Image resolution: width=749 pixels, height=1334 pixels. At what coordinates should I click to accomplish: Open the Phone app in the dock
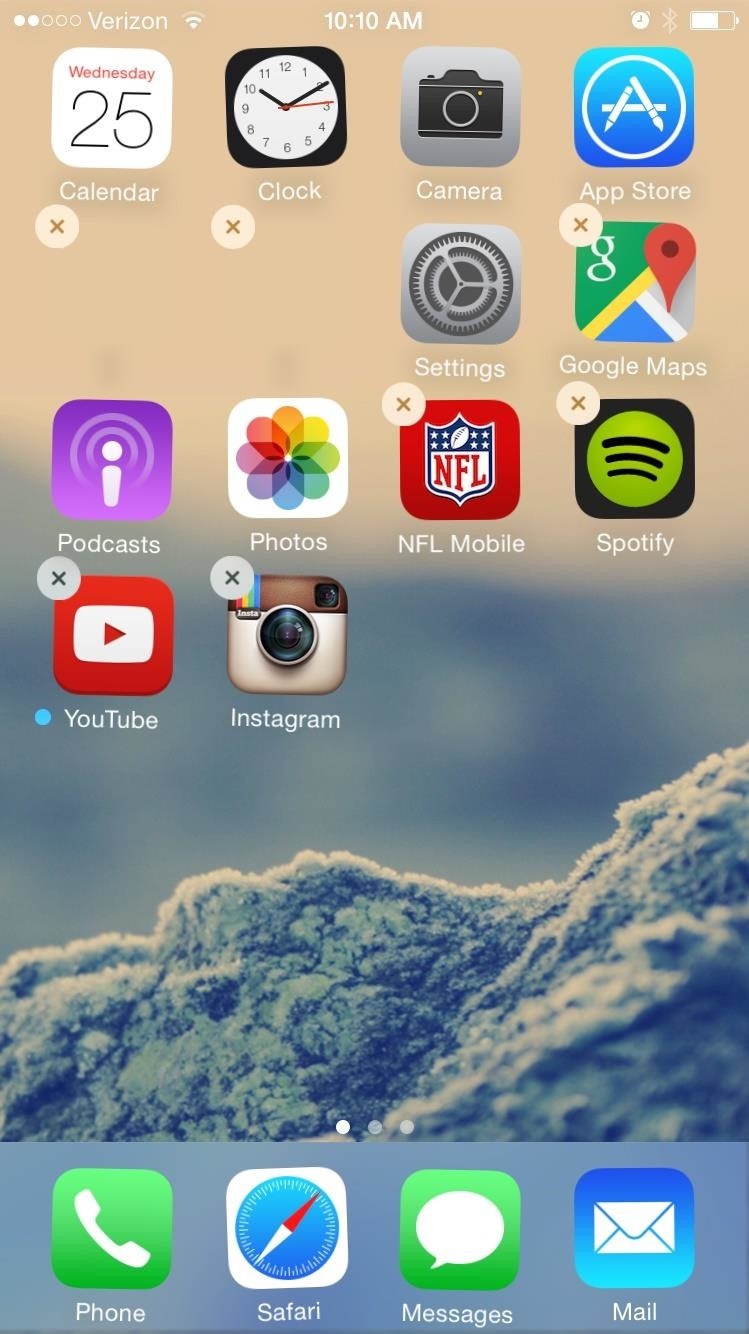111,1228
